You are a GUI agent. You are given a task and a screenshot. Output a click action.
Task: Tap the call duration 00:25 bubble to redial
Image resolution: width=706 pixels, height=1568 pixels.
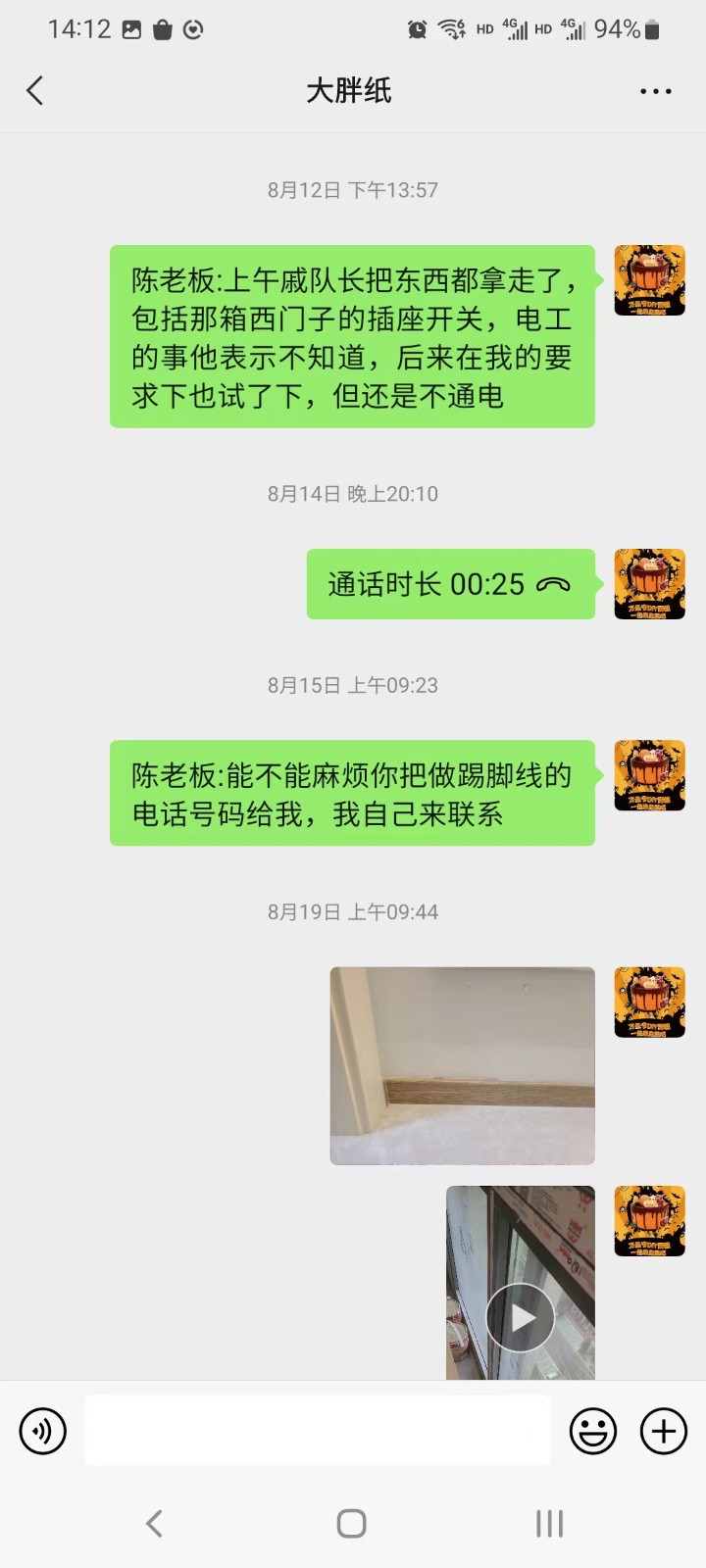coord(450,584)
